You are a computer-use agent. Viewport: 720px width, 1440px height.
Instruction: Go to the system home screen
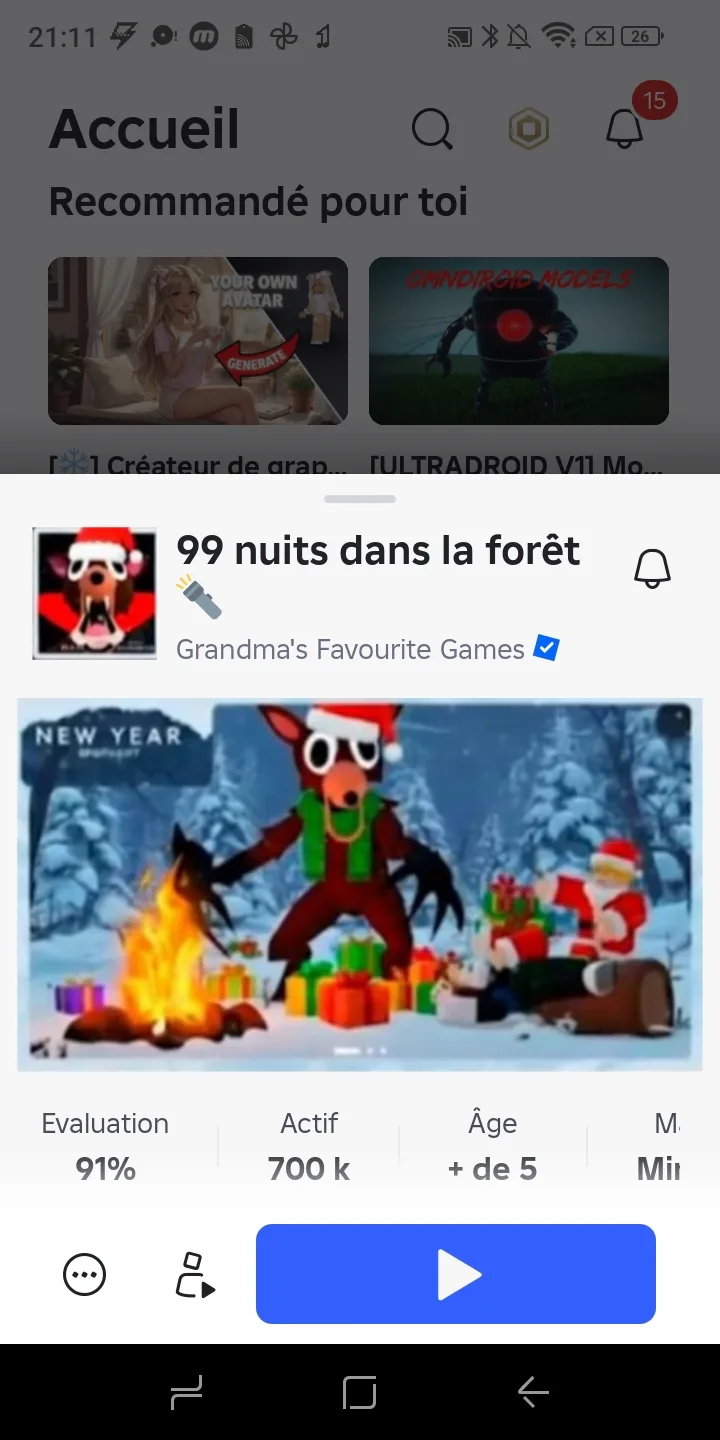[x=359, y=1392]
